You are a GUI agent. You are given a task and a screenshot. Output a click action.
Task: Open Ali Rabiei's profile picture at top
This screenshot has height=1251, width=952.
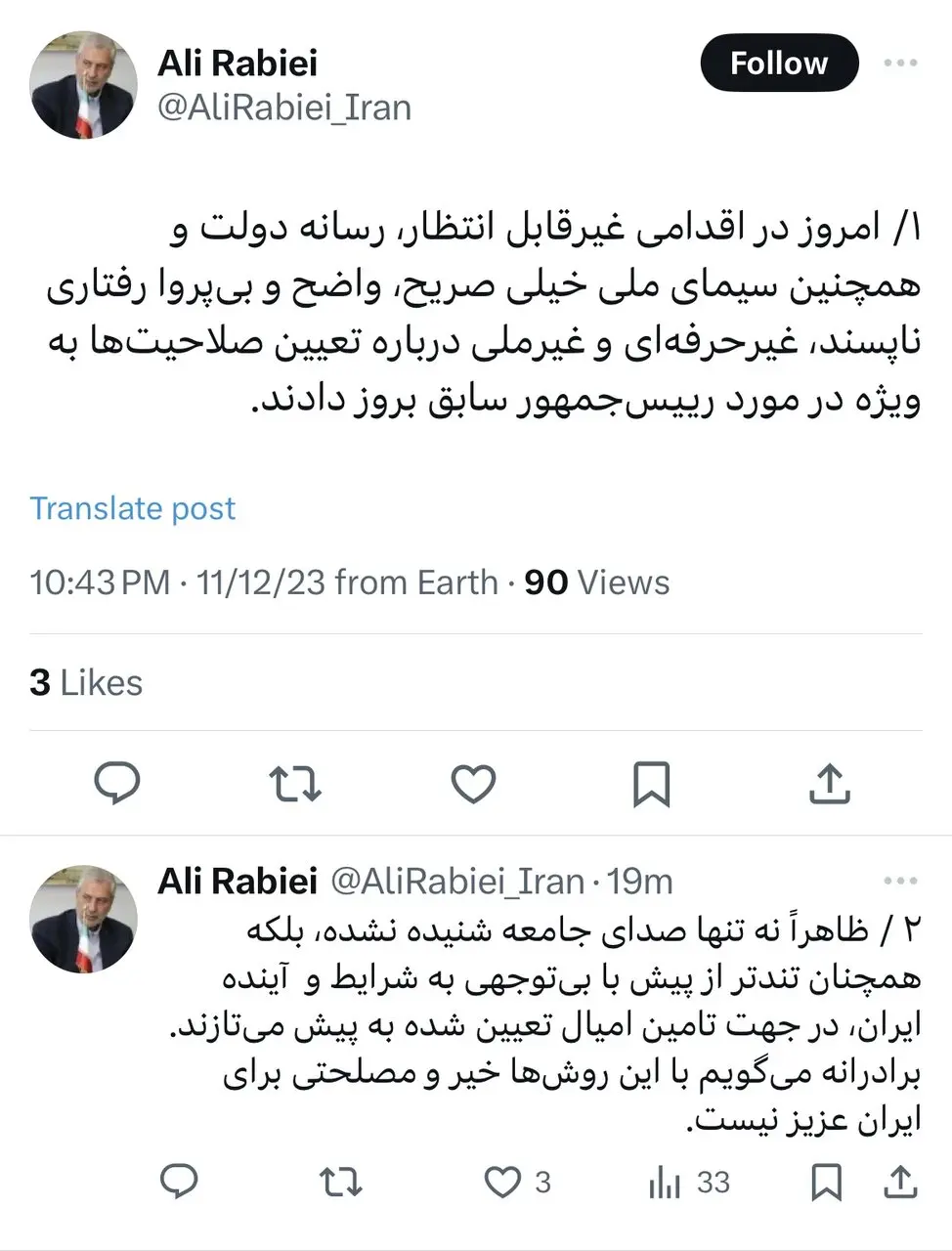(x=83, y=85)
